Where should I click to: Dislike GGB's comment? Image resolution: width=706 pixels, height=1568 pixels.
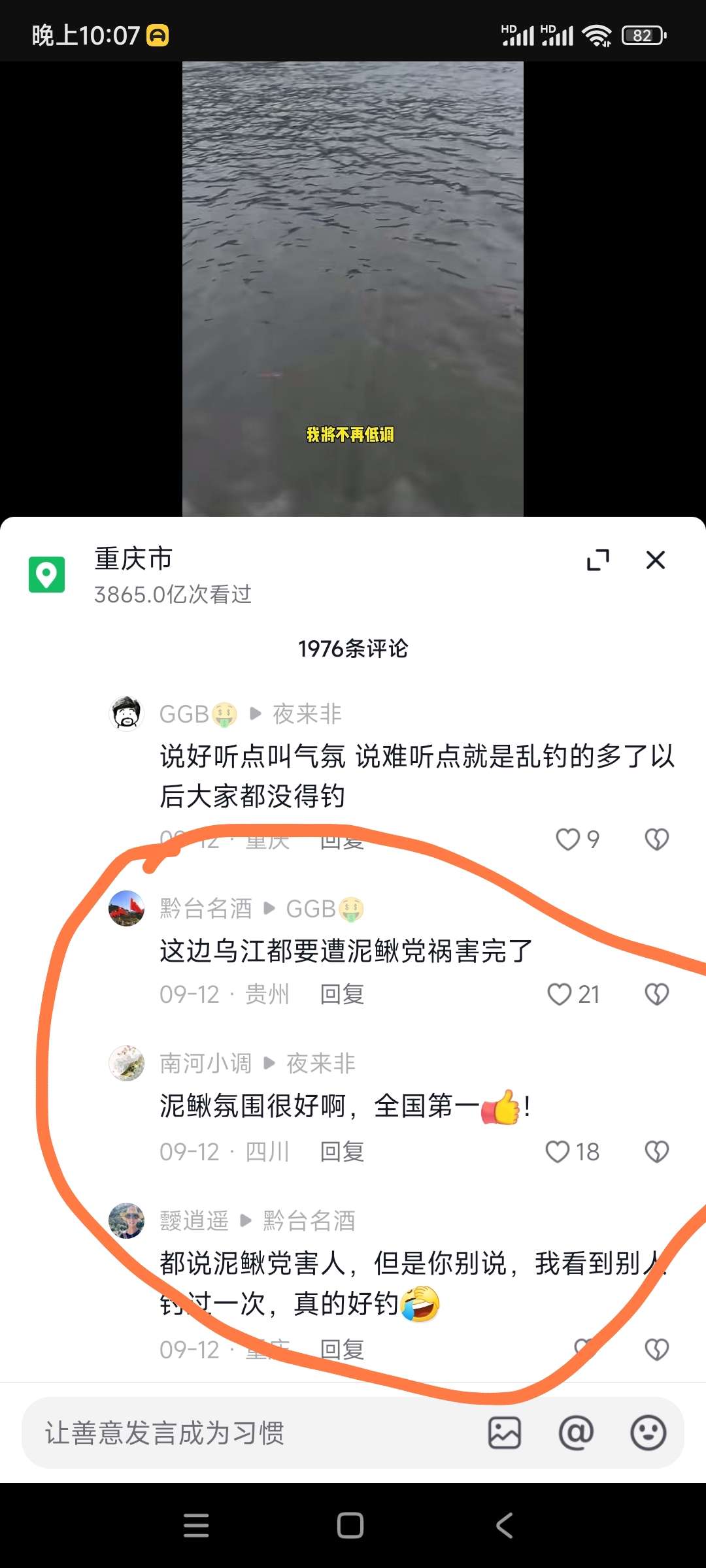click(656, 840)
